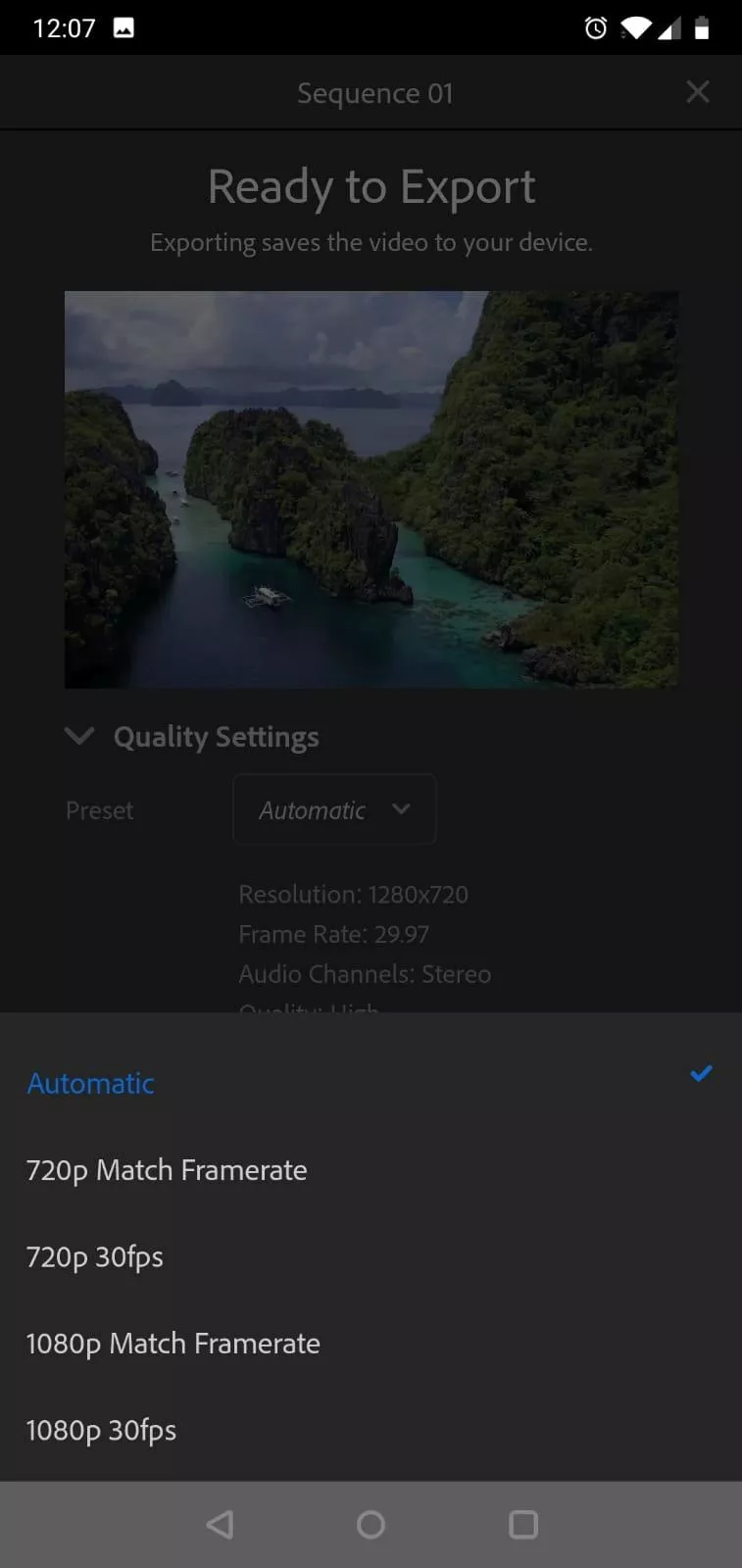The height and width of the screenshot is (1568, 742).
Task: Pick the 720p 30fps preset
Action: (371, 1256)
